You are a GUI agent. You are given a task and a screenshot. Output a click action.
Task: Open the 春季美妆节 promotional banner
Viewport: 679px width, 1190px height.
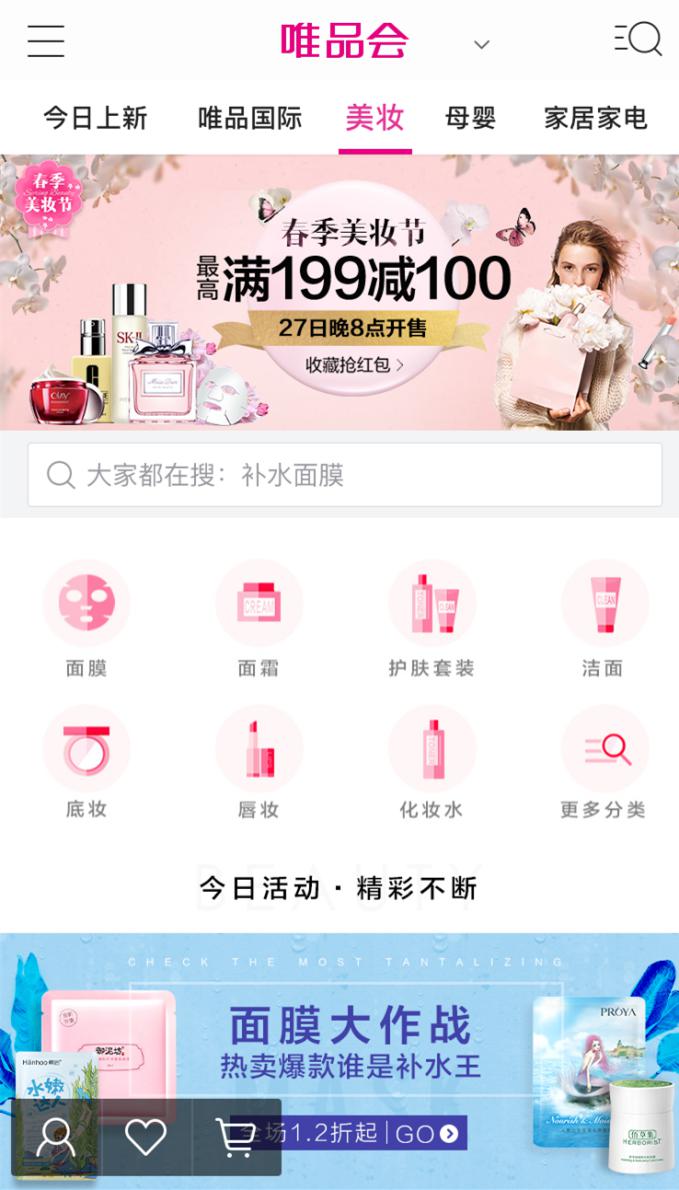click(339, 292)
